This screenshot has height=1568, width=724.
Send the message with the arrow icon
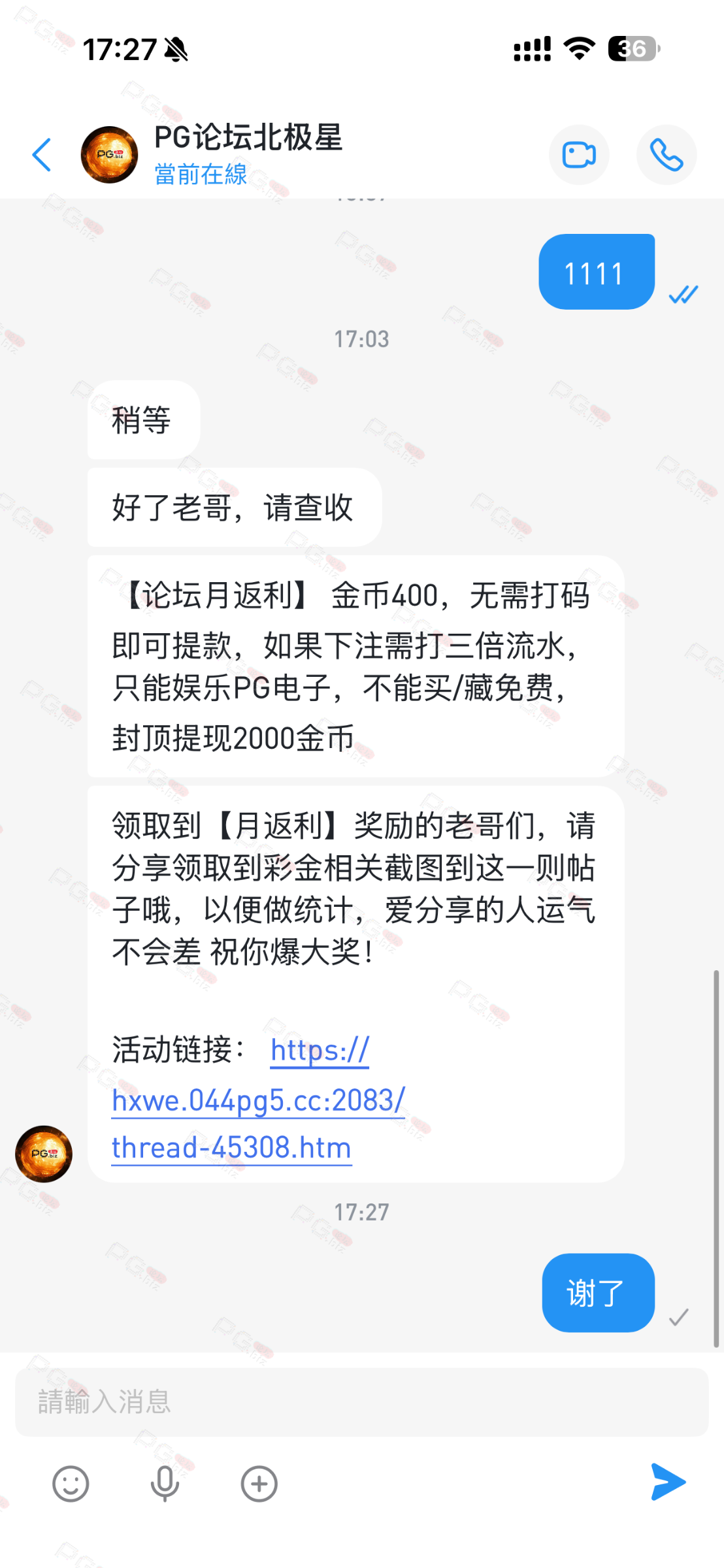point(668,1482)
